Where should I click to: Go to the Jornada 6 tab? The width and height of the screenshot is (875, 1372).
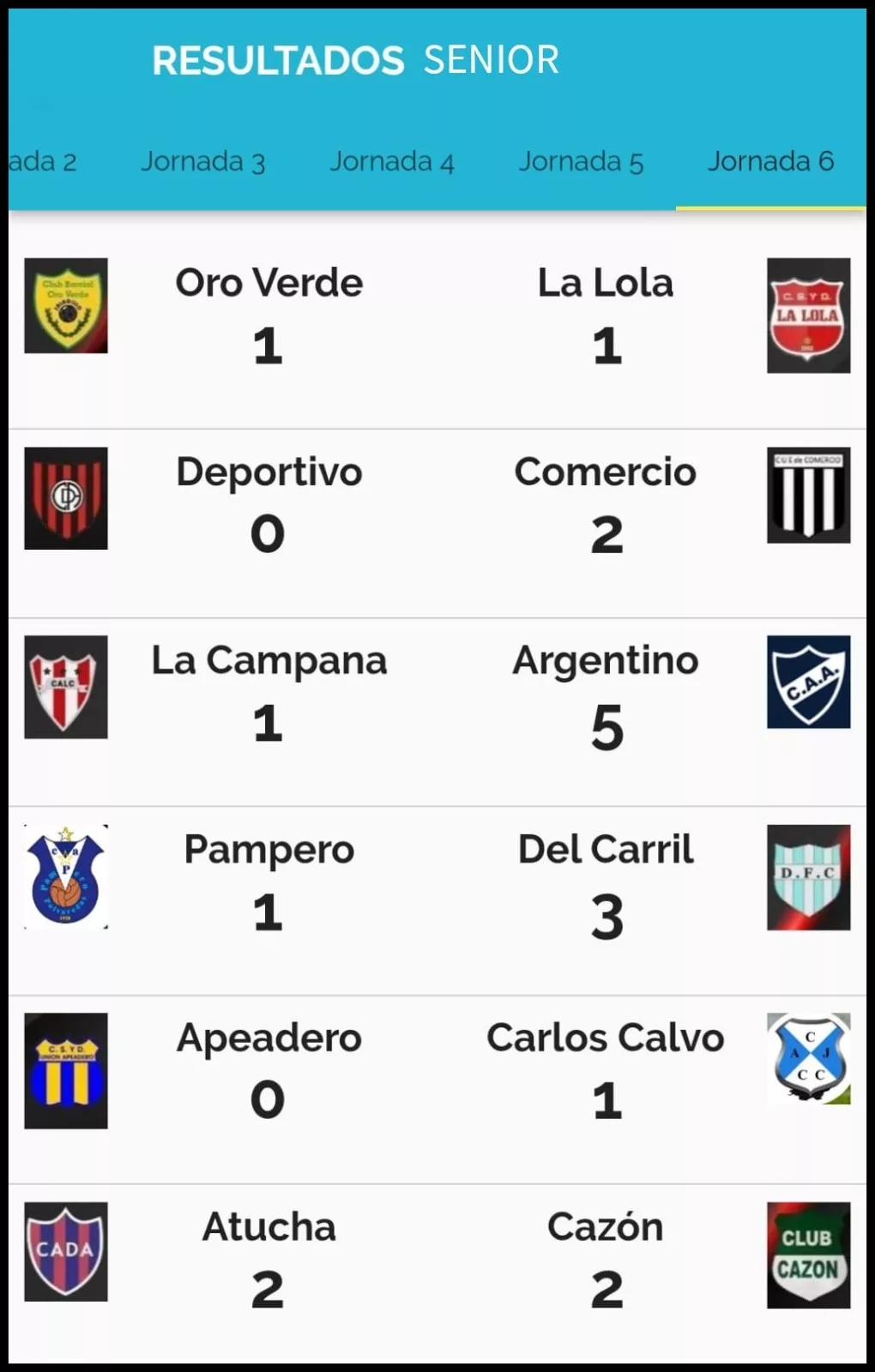point(770,161)
